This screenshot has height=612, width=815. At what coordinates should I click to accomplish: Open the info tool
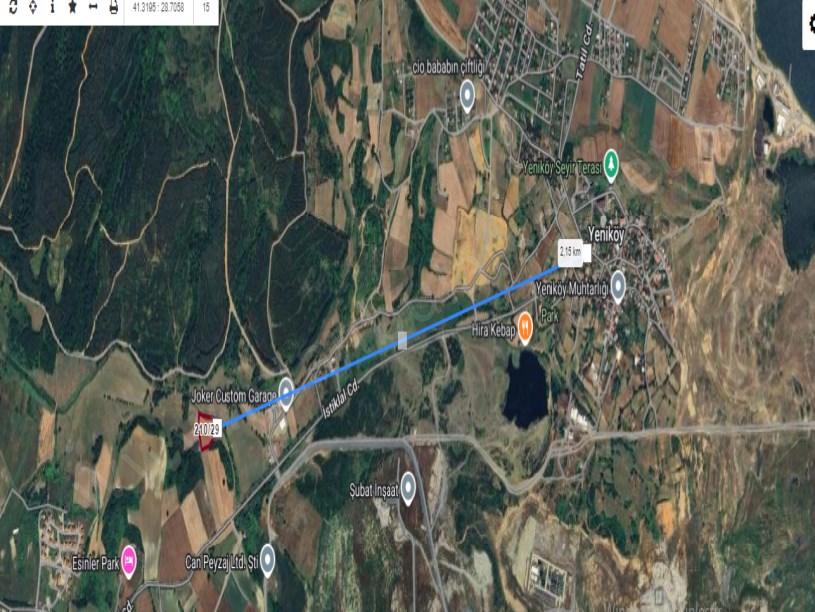tap(52, 7)
